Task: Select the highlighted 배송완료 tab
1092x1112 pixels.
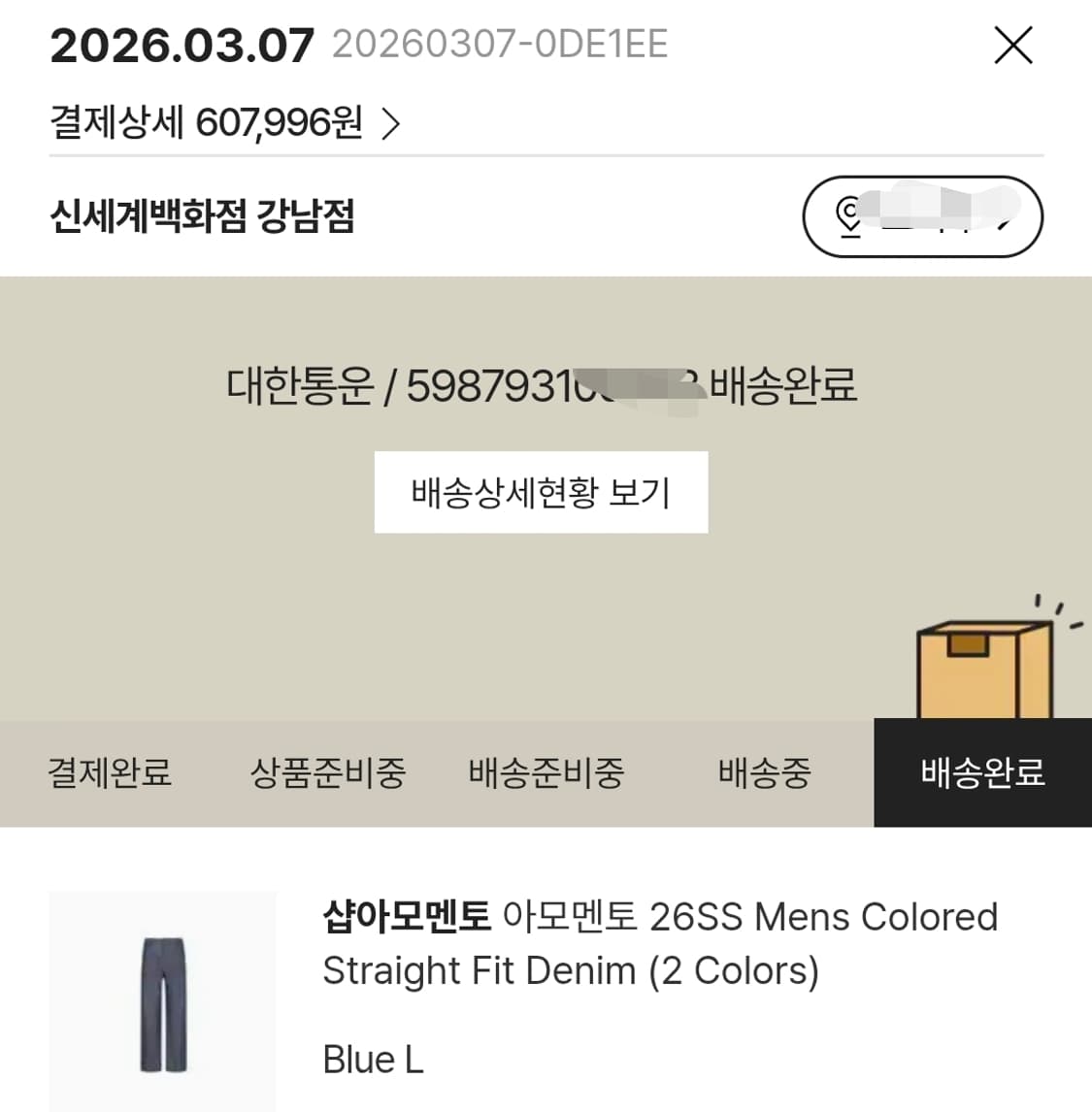Action: [x=982, y=773]
